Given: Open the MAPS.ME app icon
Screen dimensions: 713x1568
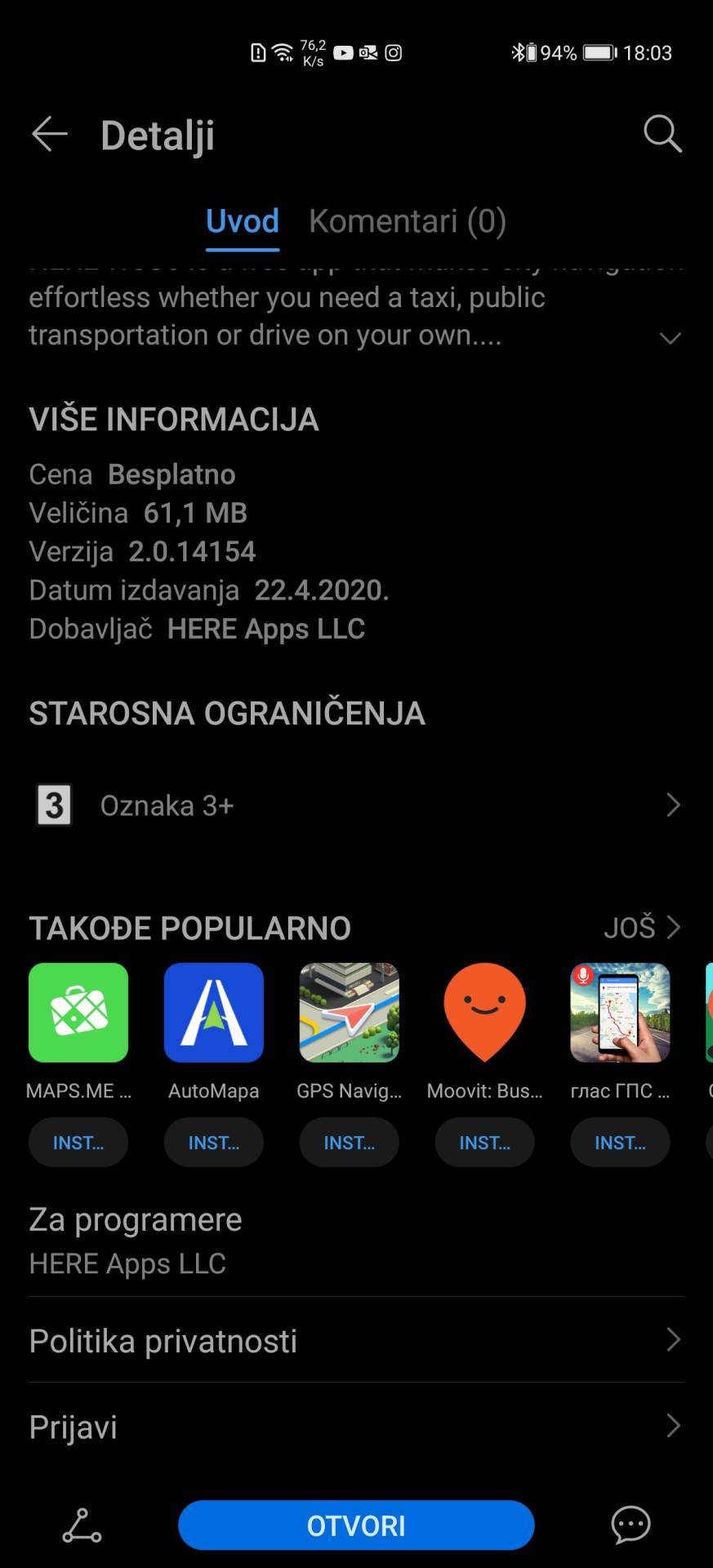Looking at the screenshot, I should point(78,1013).
